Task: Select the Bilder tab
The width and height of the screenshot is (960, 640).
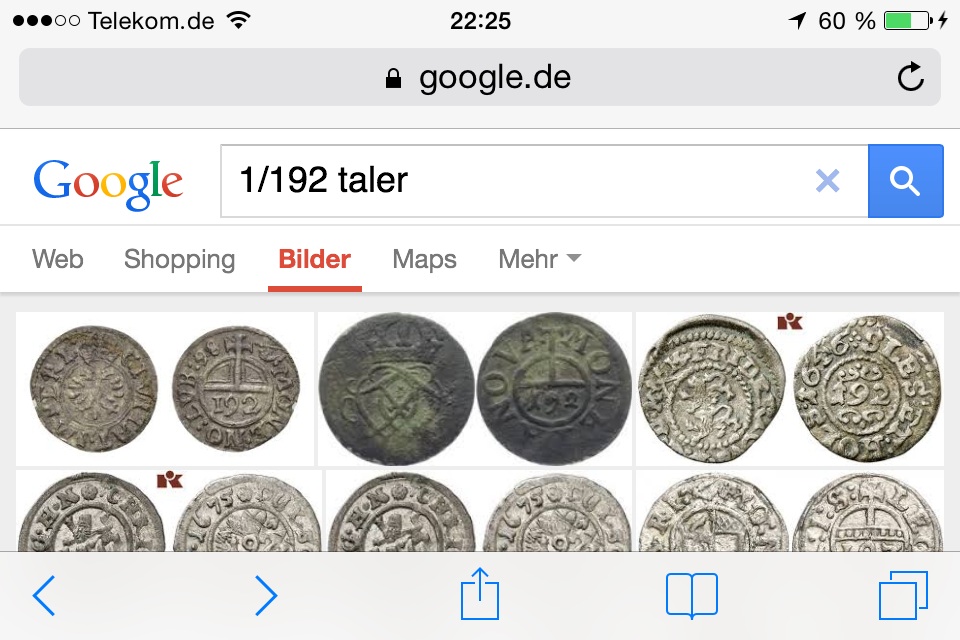Action: pos(314,260)
